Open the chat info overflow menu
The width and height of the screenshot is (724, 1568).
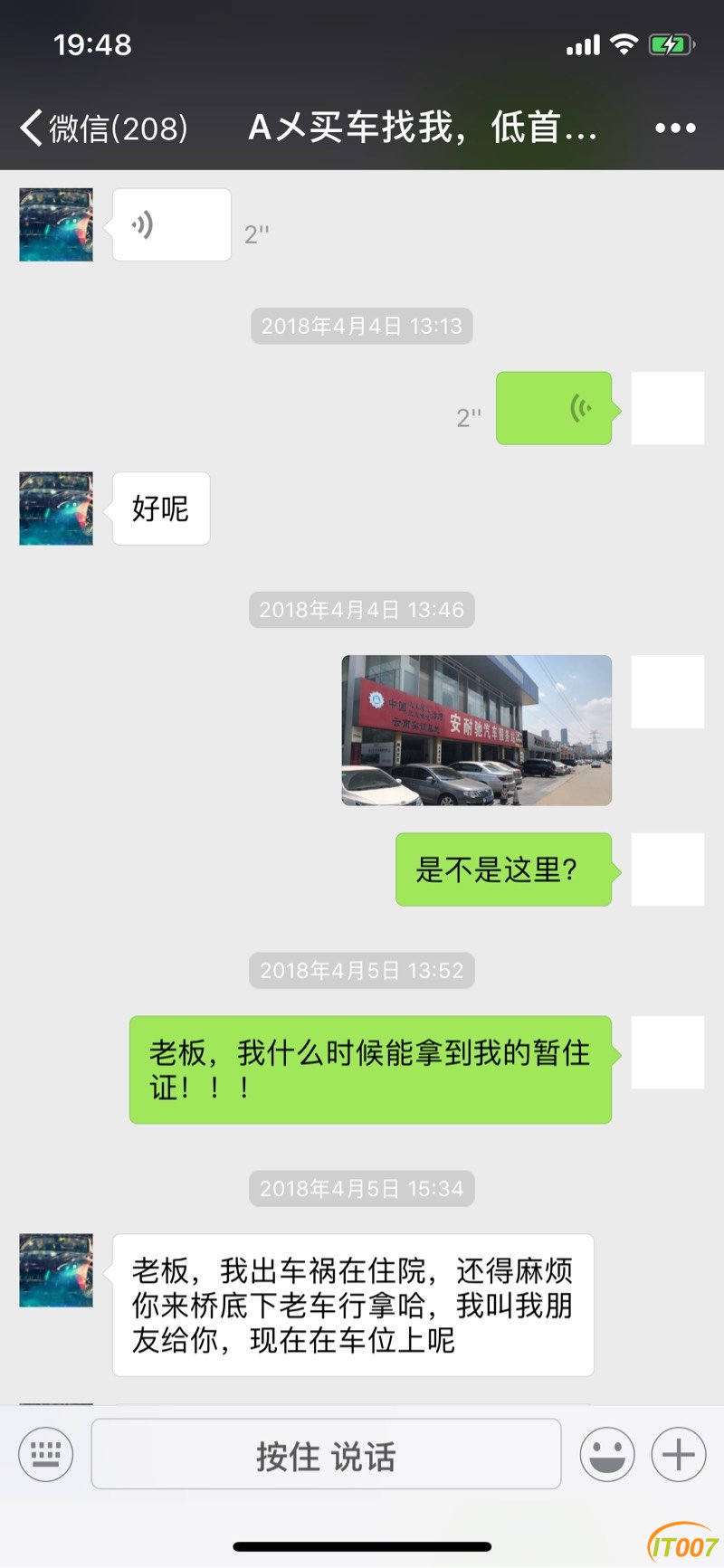pyautogui.click(x=675, y=128)
